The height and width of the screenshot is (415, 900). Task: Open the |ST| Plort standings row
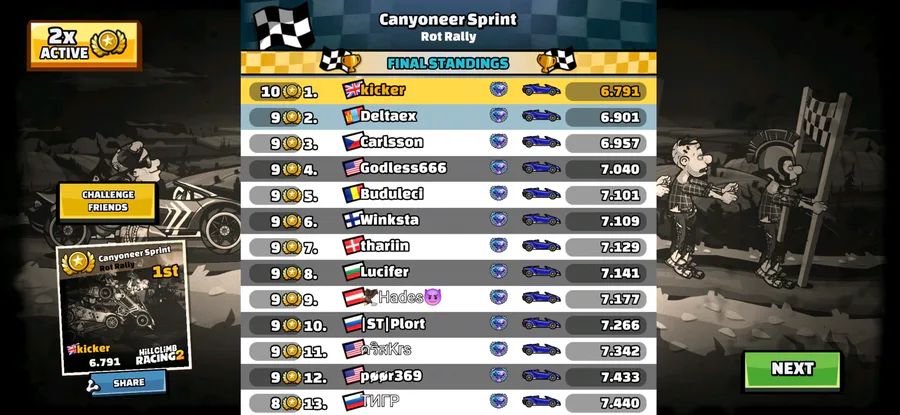pyautogui.click(x=448, y=324)
